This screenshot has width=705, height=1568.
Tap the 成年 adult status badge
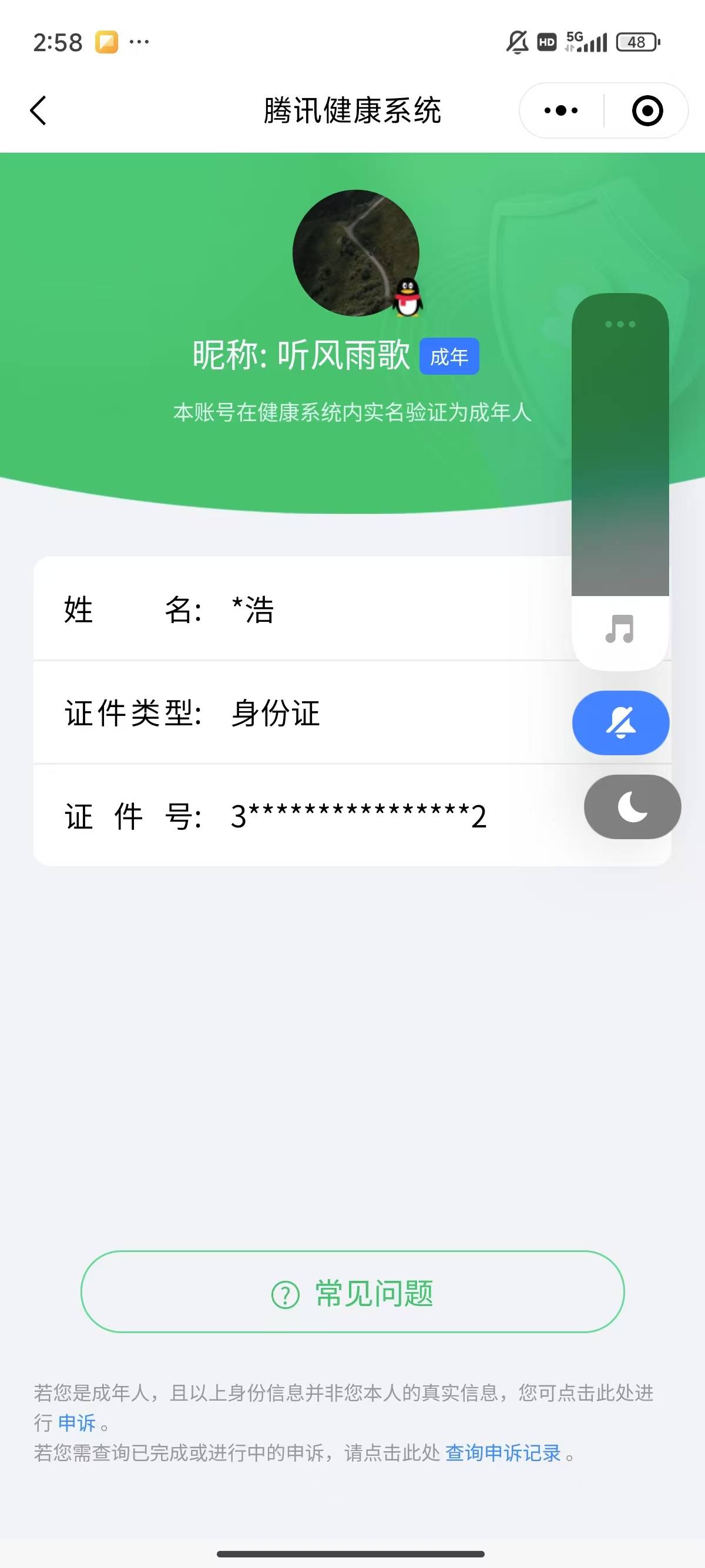click(448, 358)
